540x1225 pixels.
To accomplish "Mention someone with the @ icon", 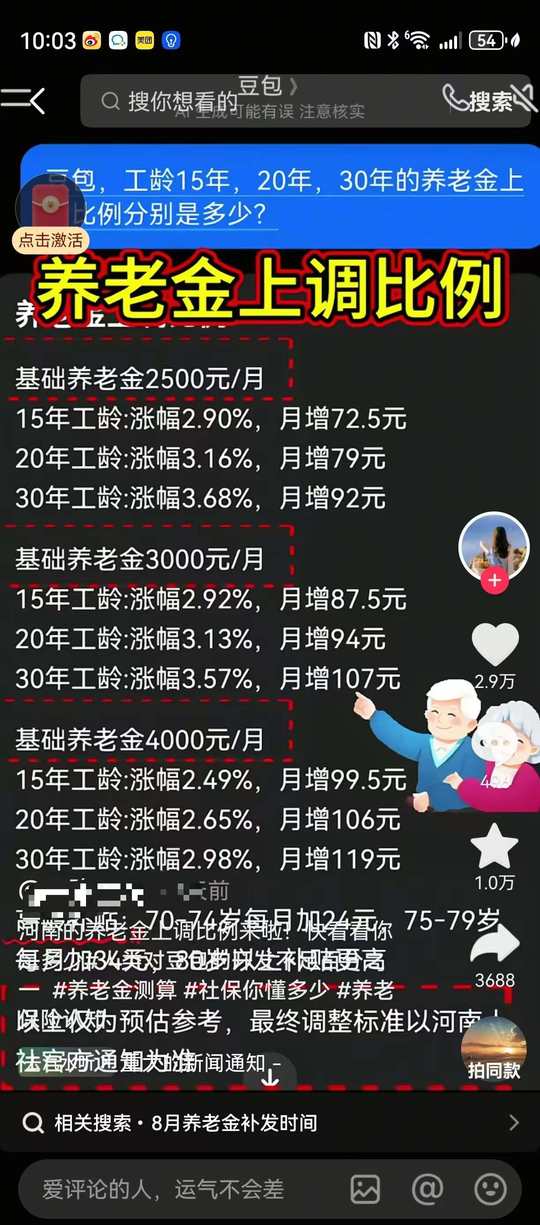I will pyautogui.click(x=427, y=1189).
